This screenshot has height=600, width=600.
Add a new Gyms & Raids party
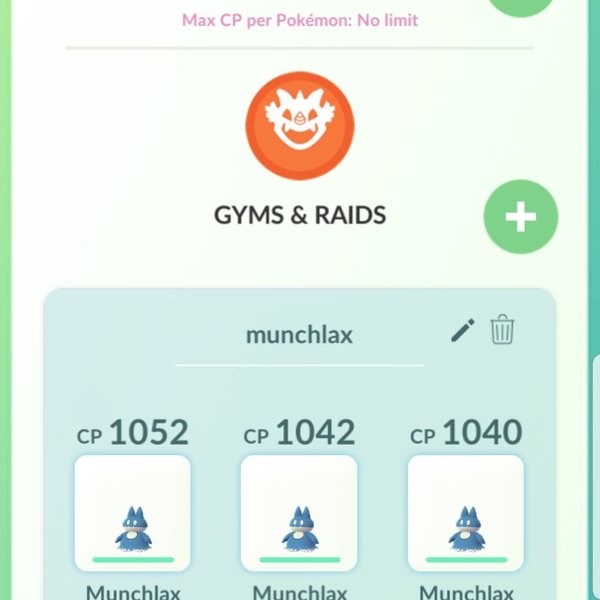pos(520,217)
